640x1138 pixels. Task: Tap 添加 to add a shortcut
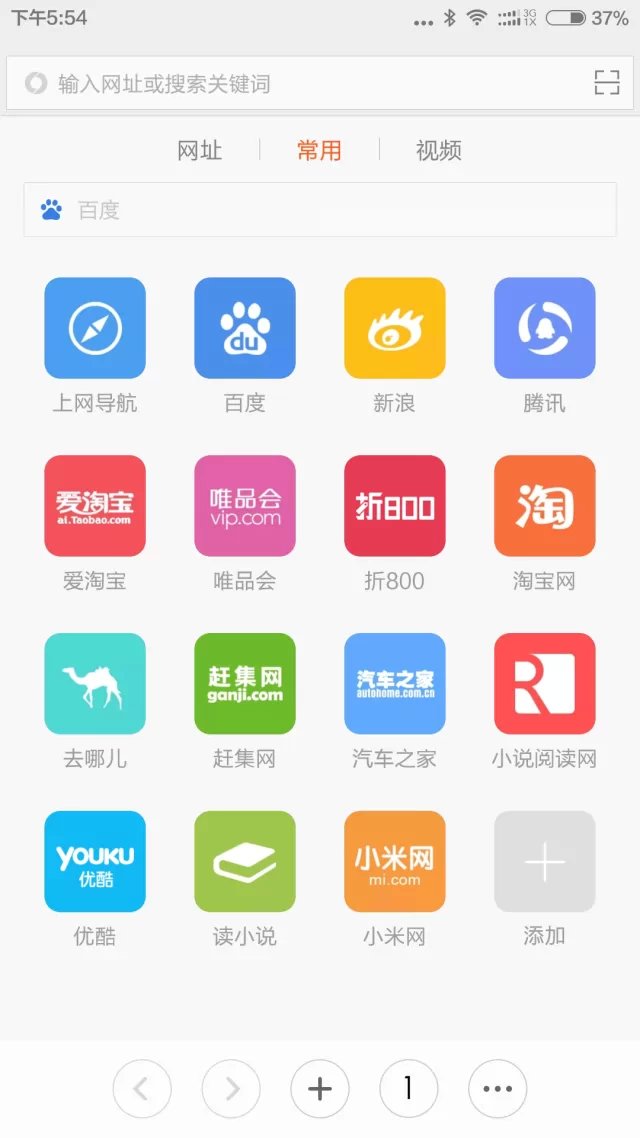tap(544, 862)
